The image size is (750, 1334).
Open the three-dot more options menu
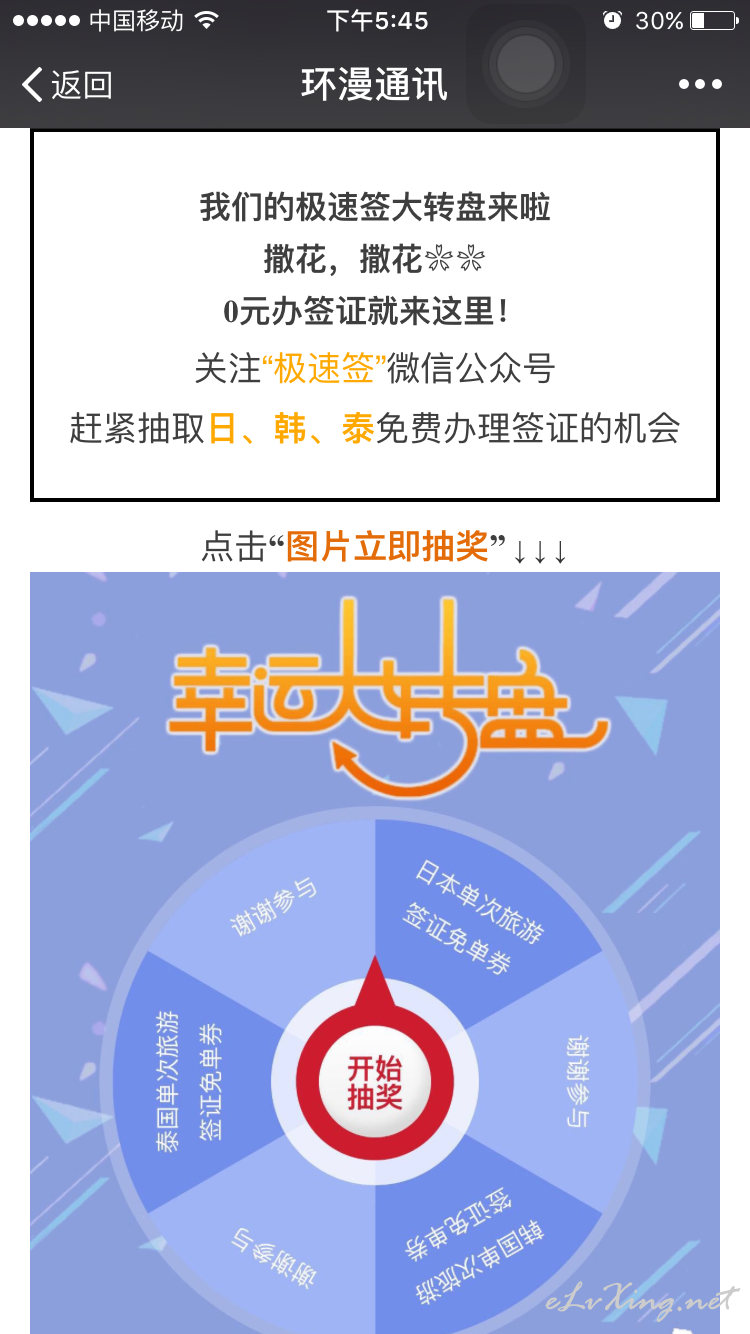click(x=700, y=85)
